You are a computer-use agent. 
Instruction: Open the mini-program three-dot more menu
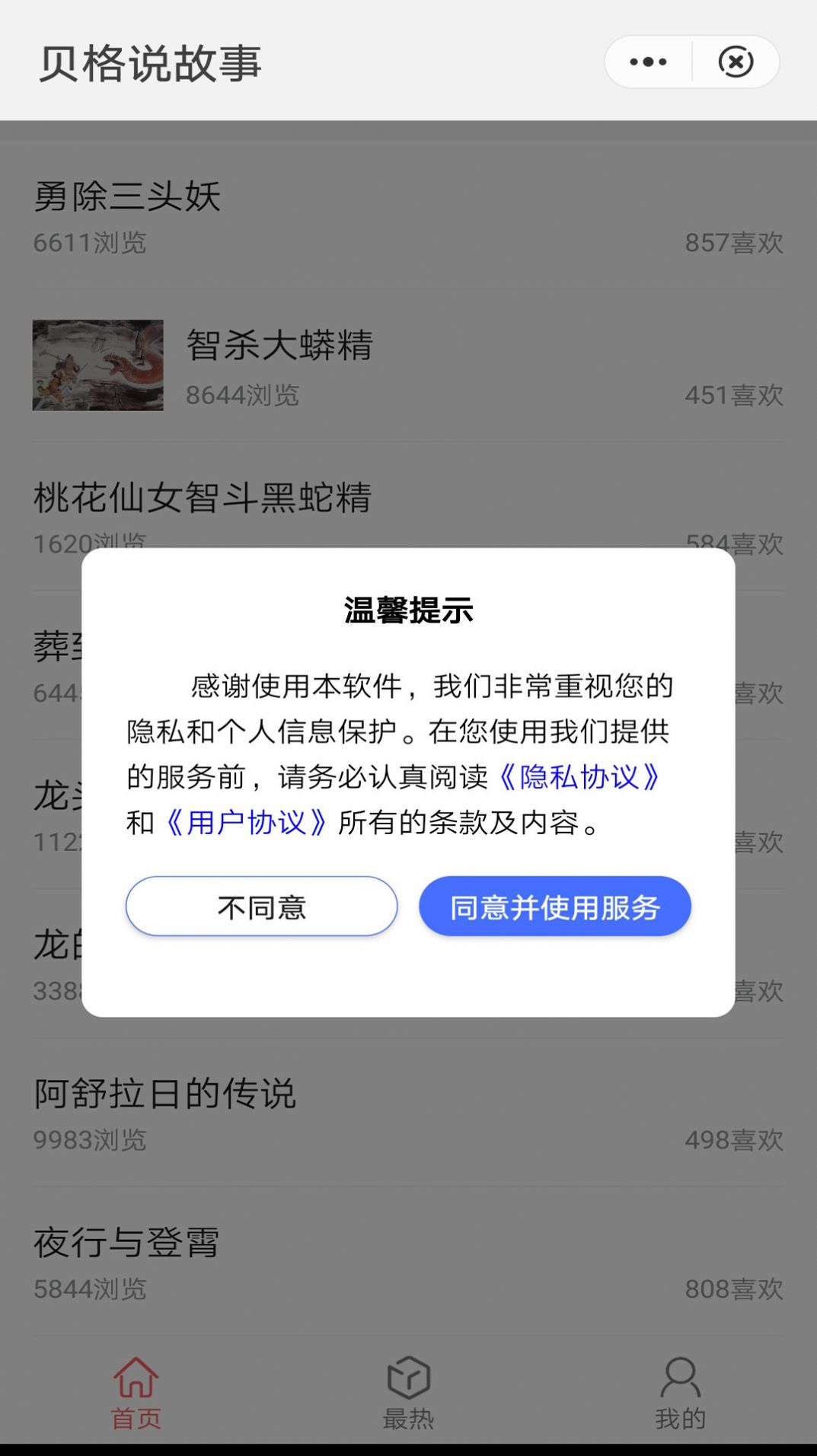pos(646,62)
